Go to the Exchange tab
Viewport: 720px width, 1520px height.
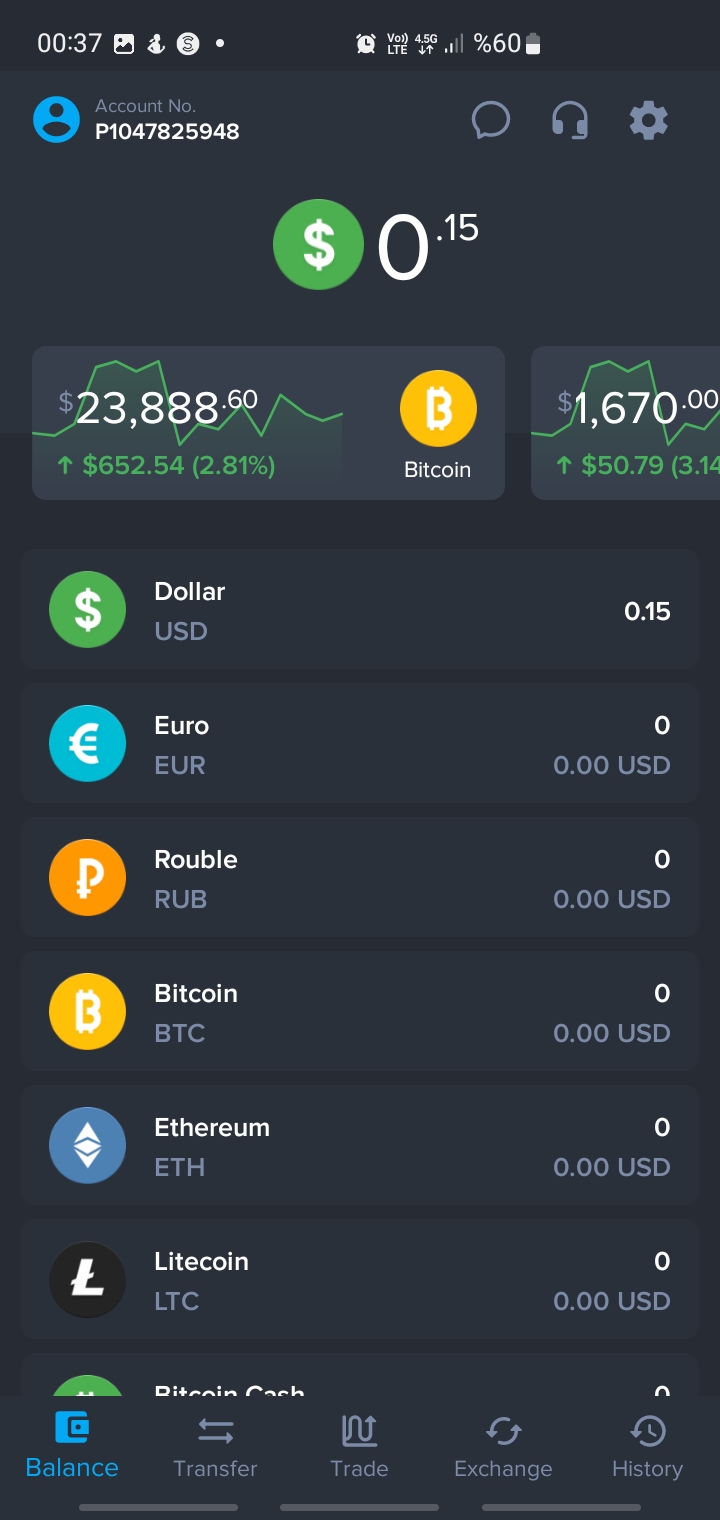503,1447
